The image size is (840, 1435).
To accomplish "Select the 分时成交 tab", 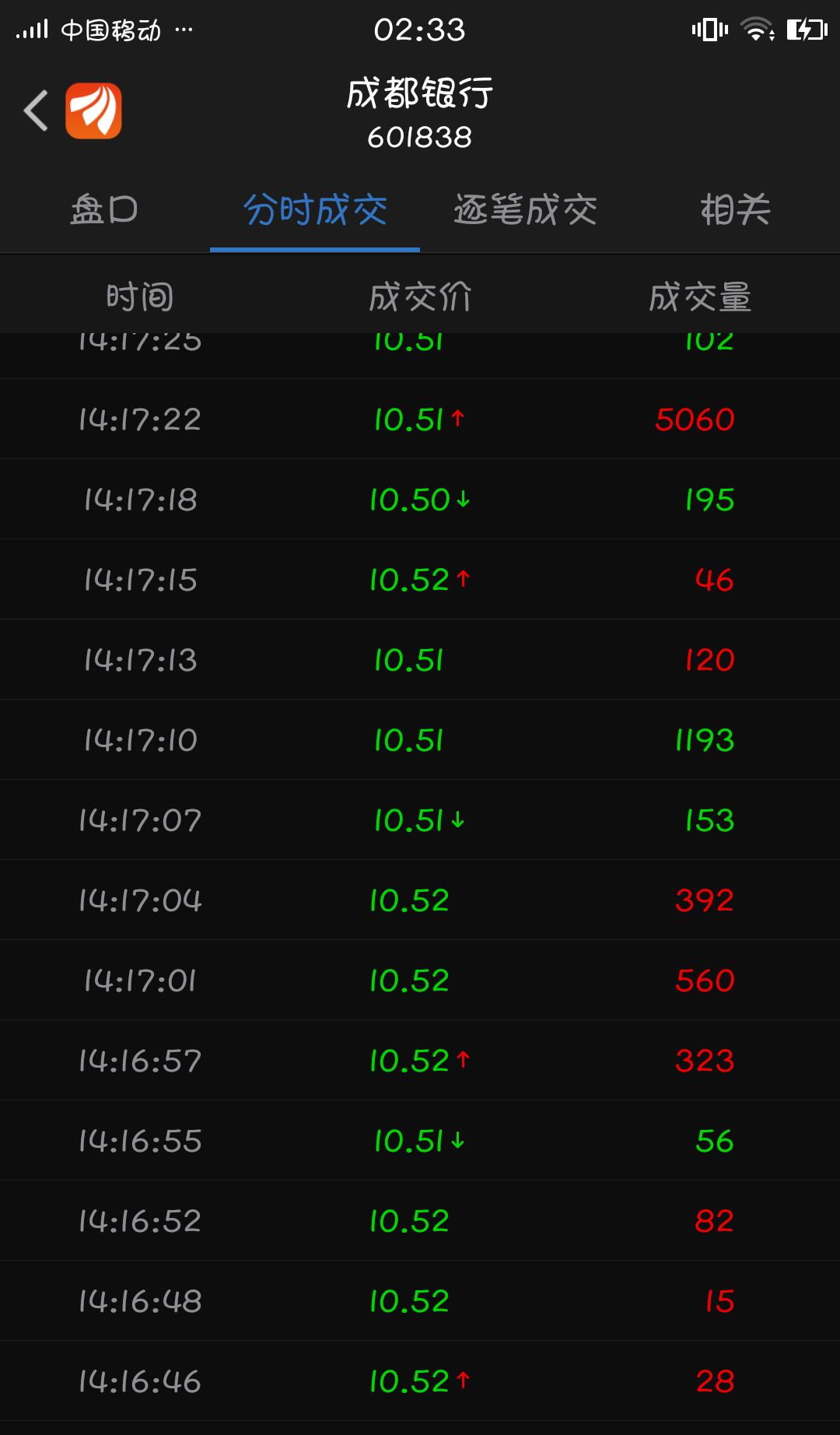I will click(x=315, y=210).
